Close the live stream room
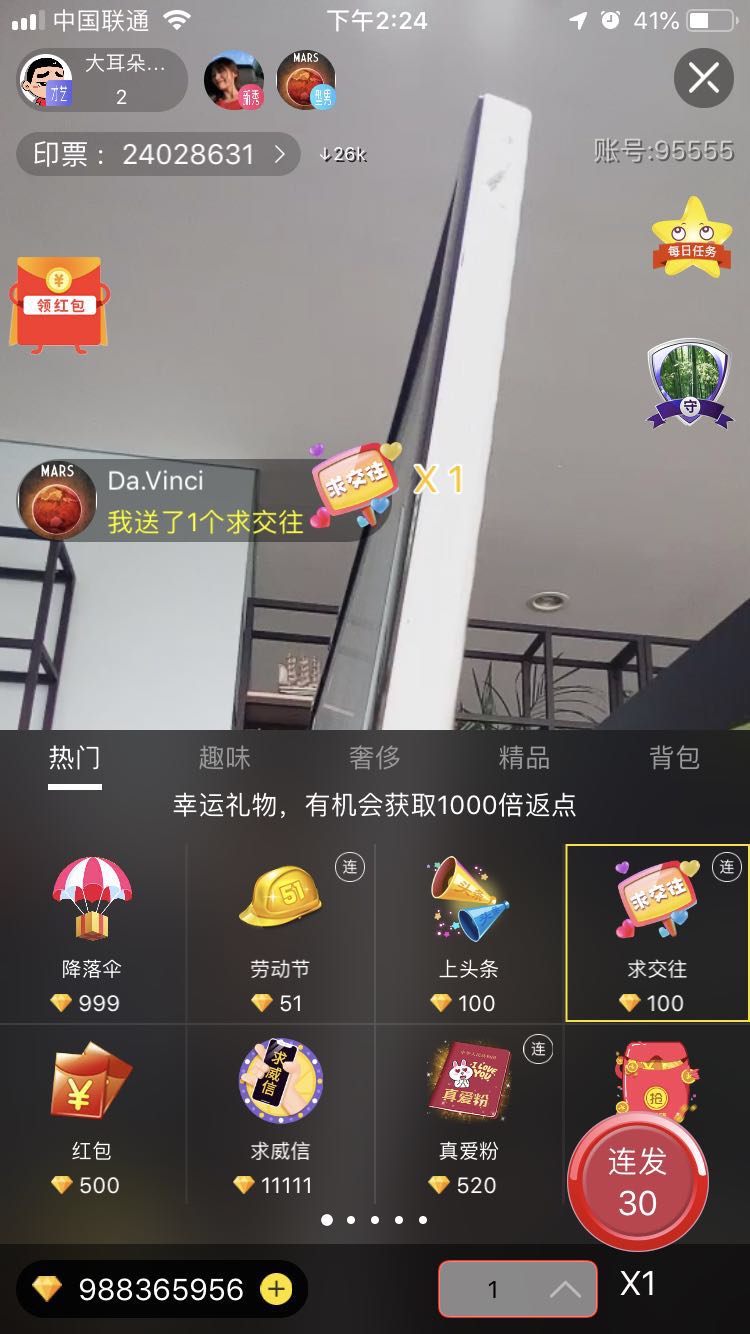 pos(703,78)
